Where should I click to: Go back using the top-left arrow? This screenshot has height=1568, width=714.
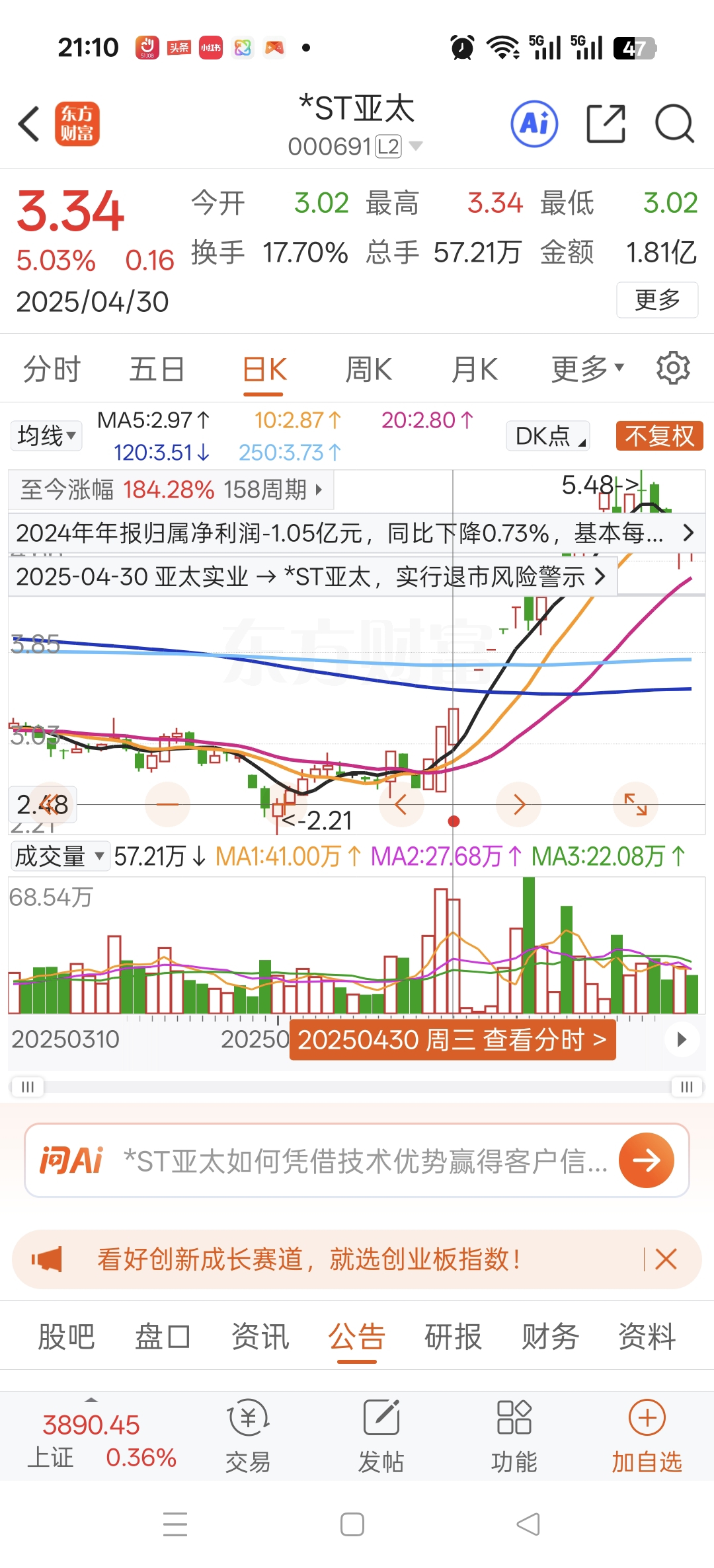(30, 124)
